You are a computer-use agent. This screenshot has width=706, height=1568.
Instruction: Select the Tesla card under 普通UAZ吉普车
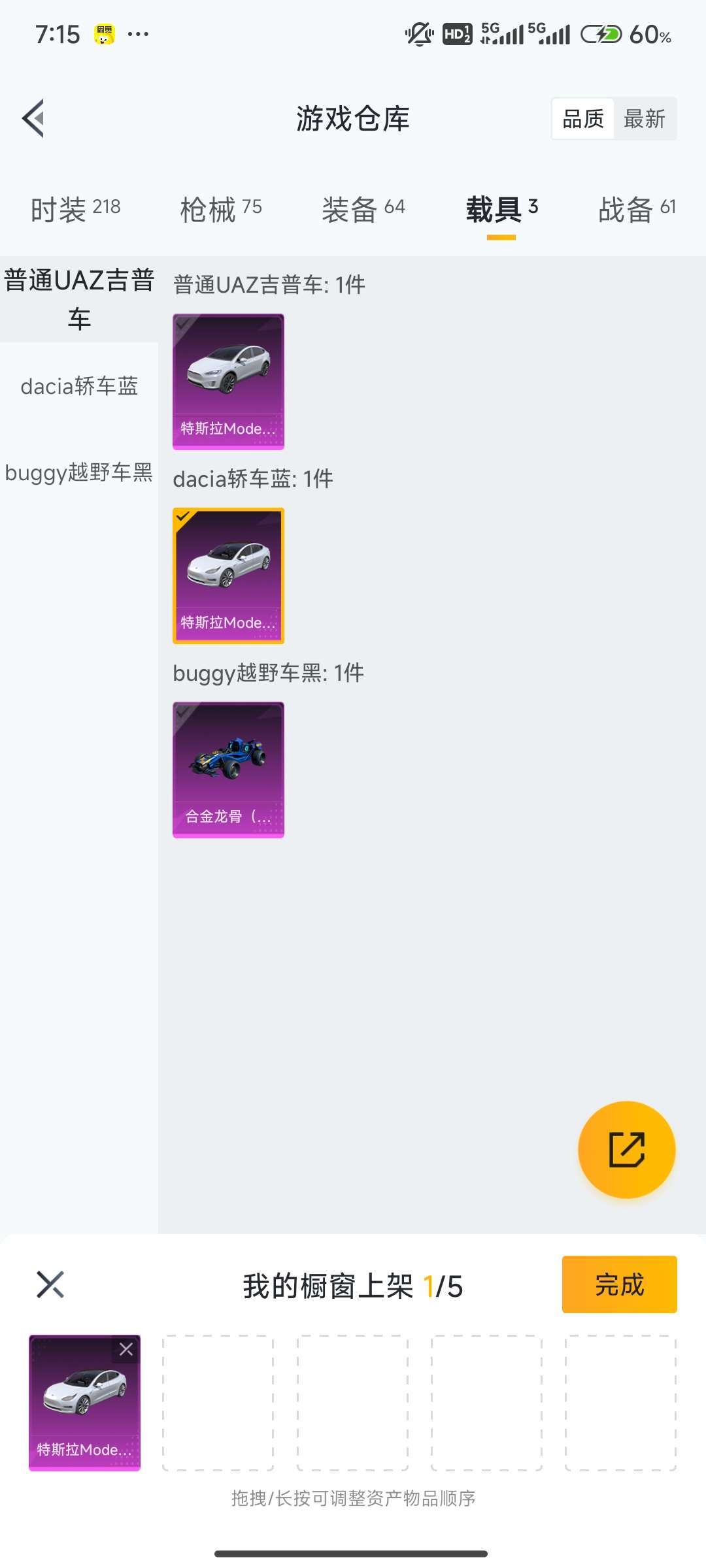pos(228,382)
